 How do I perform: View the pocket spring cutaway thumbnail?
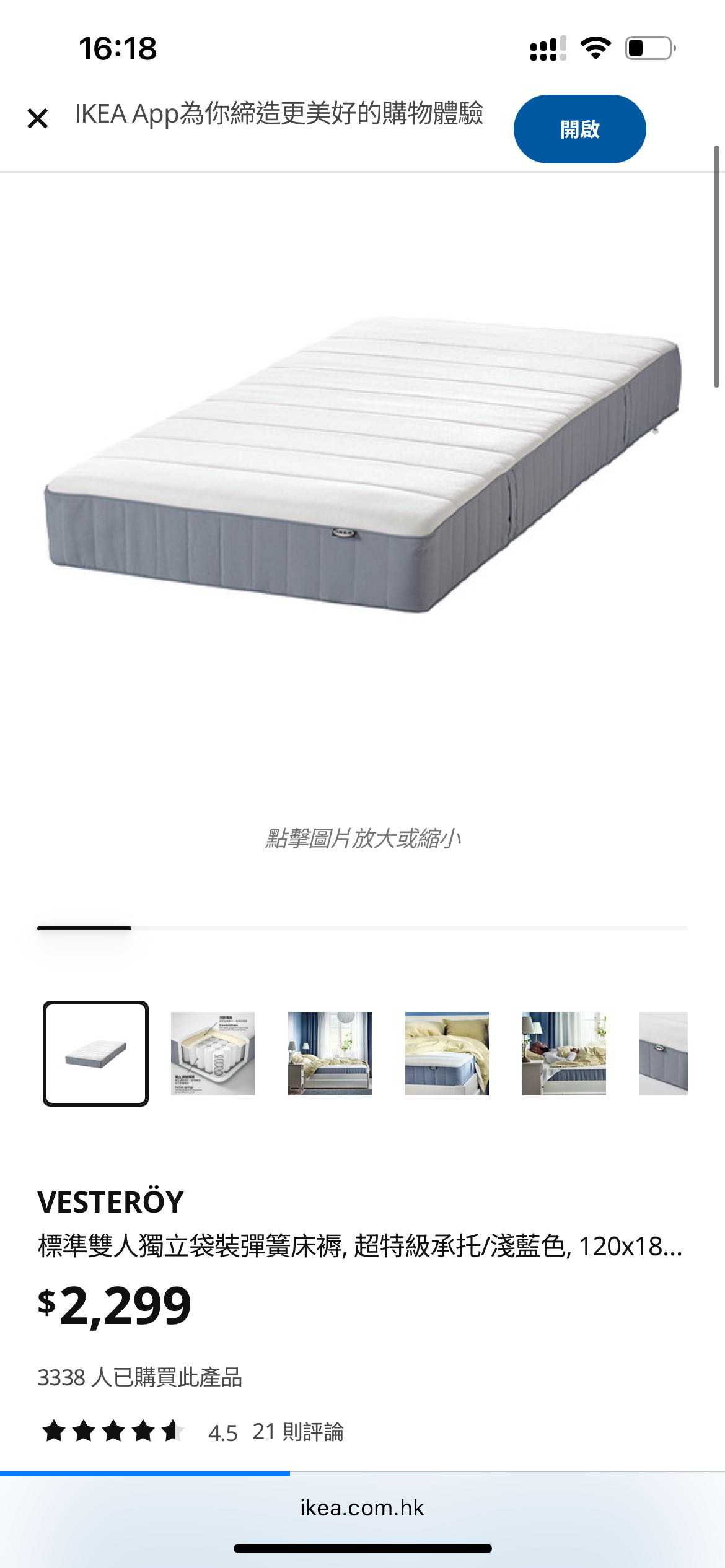coord(213,1053)
